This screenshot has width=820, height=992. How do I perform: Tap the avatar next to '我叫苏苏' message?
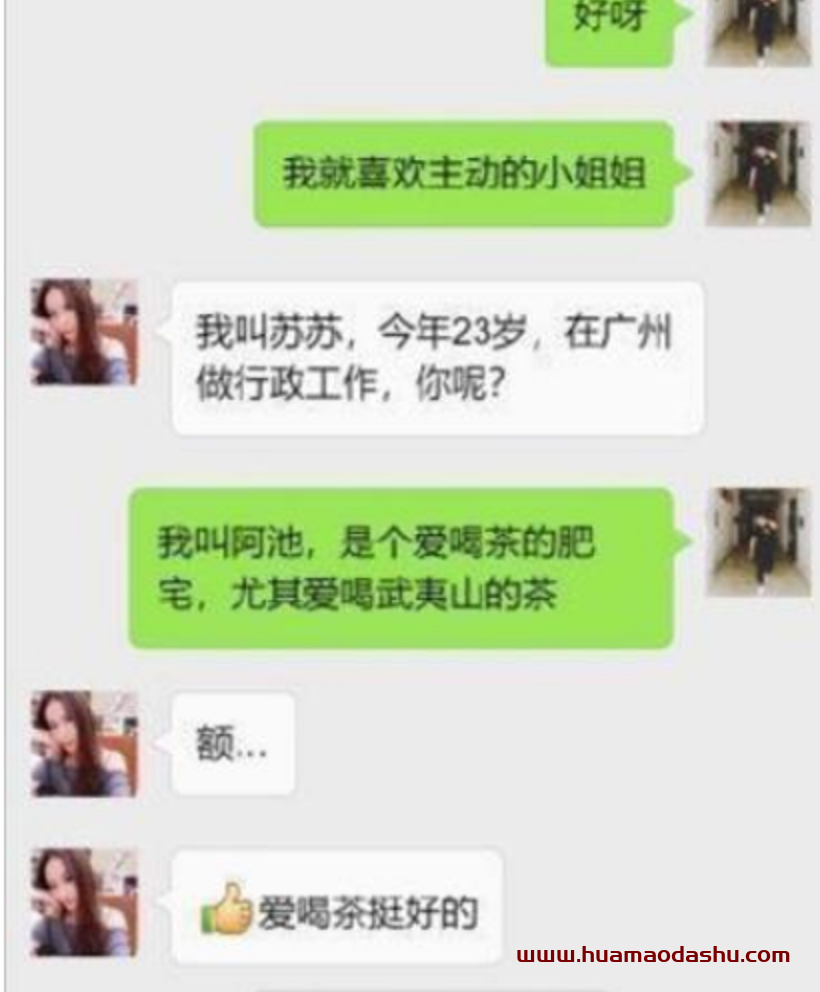click(x=84, y=332)
